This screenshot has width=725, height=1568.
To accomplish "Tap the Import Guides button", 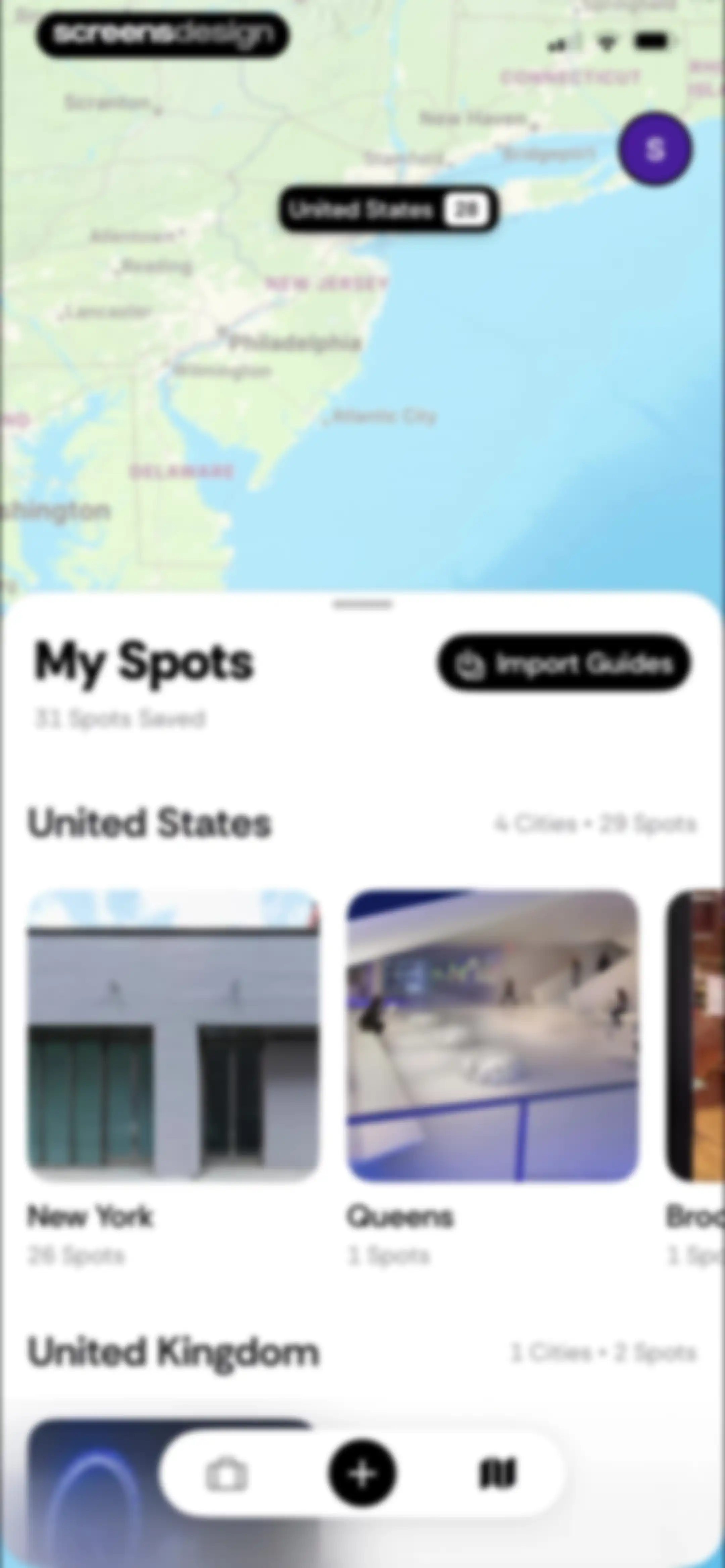I will tap(564, 663).
